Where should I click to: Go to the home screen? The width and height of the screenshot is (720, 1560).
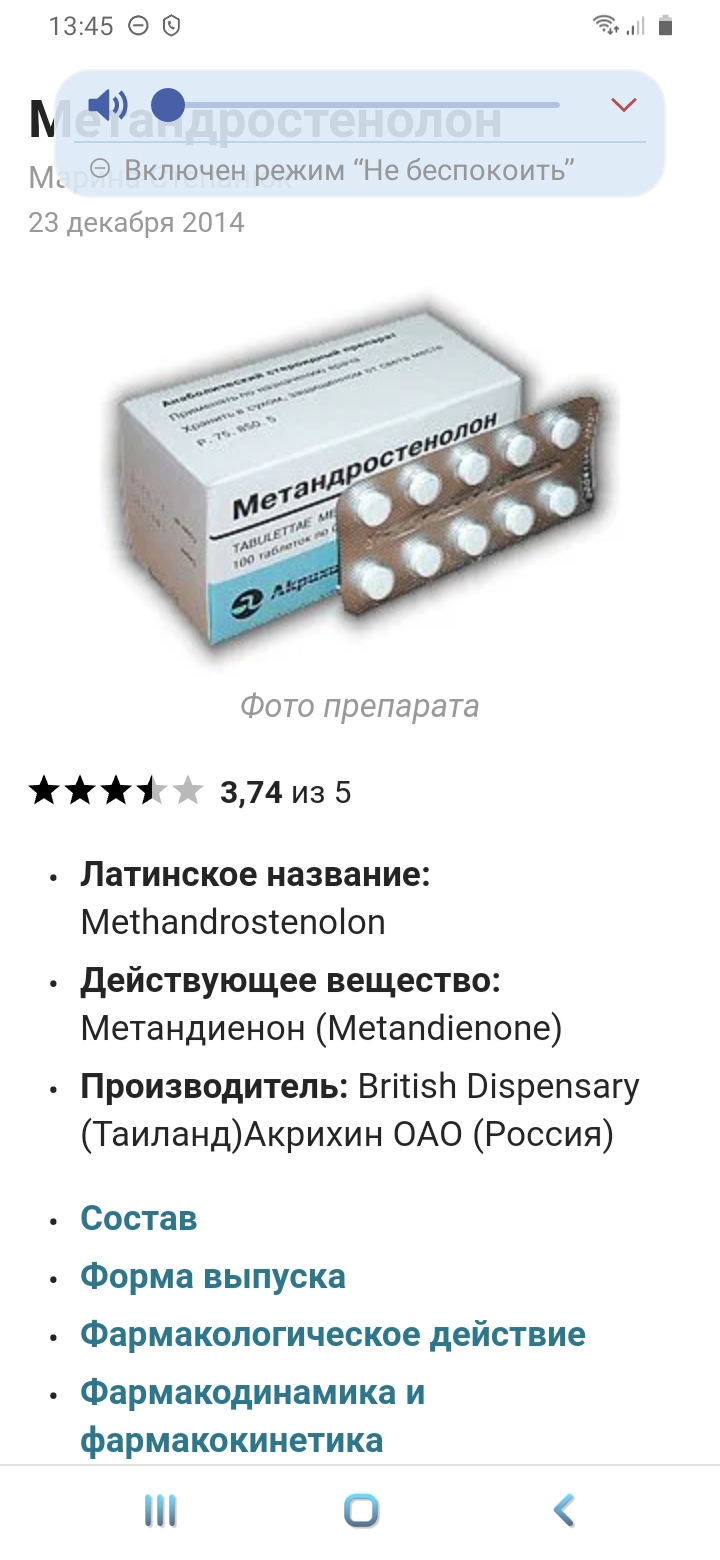(x=360, y=1509)
